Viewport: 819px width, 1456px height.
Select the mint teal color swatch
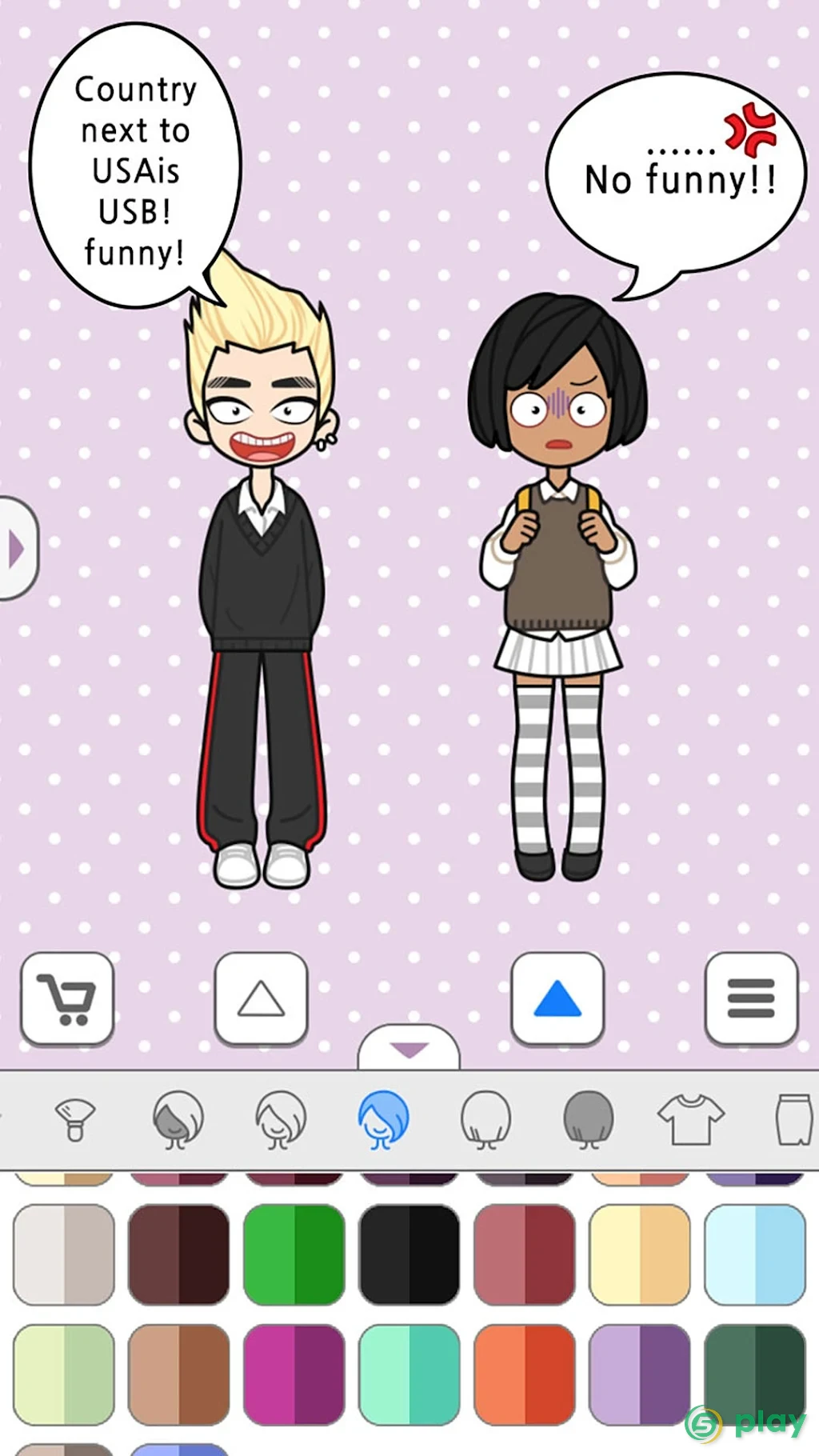point(409,1374)
